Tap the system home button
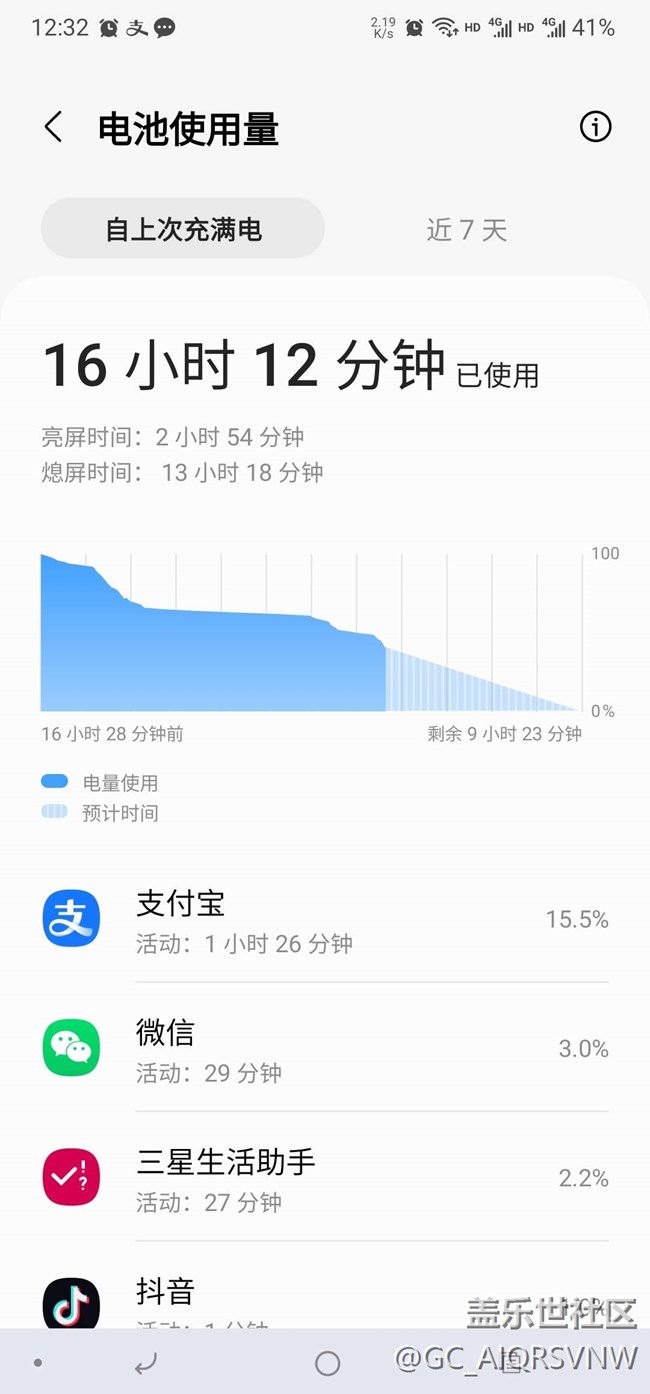This screenshot has width=650, height=1394. pyautogui.click(x=327, y=1363)
